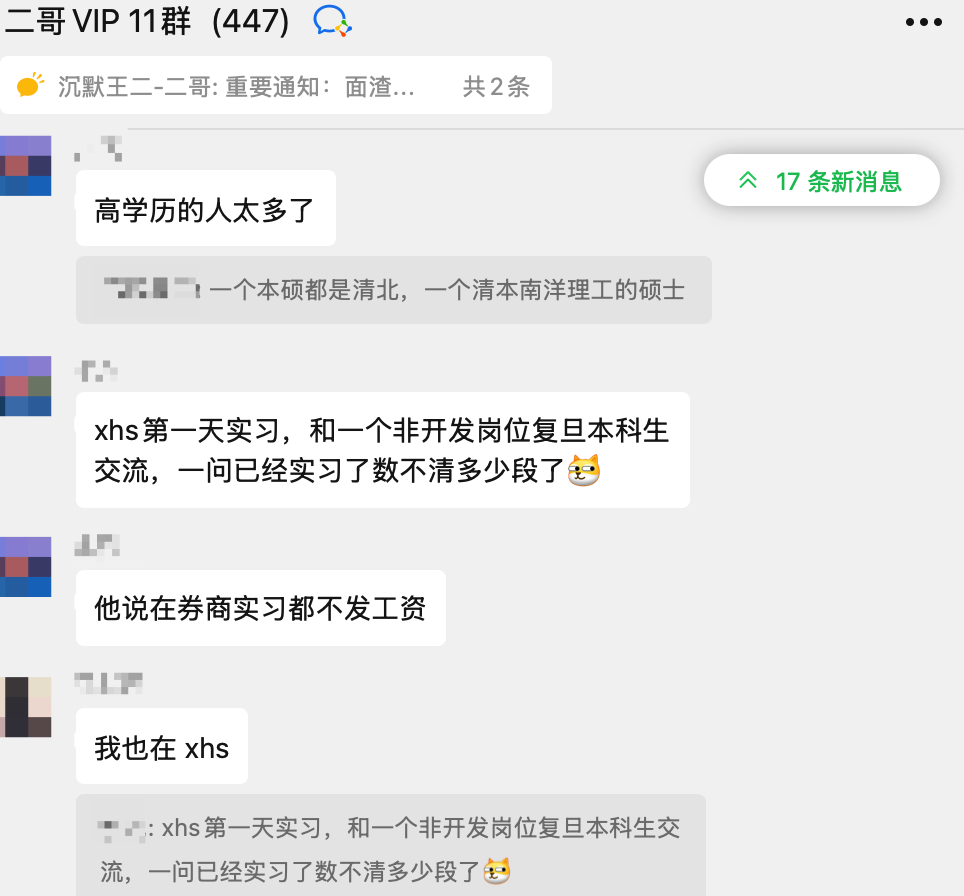View avatar of sender of 高学历的人太多了

tap(26, 165)
